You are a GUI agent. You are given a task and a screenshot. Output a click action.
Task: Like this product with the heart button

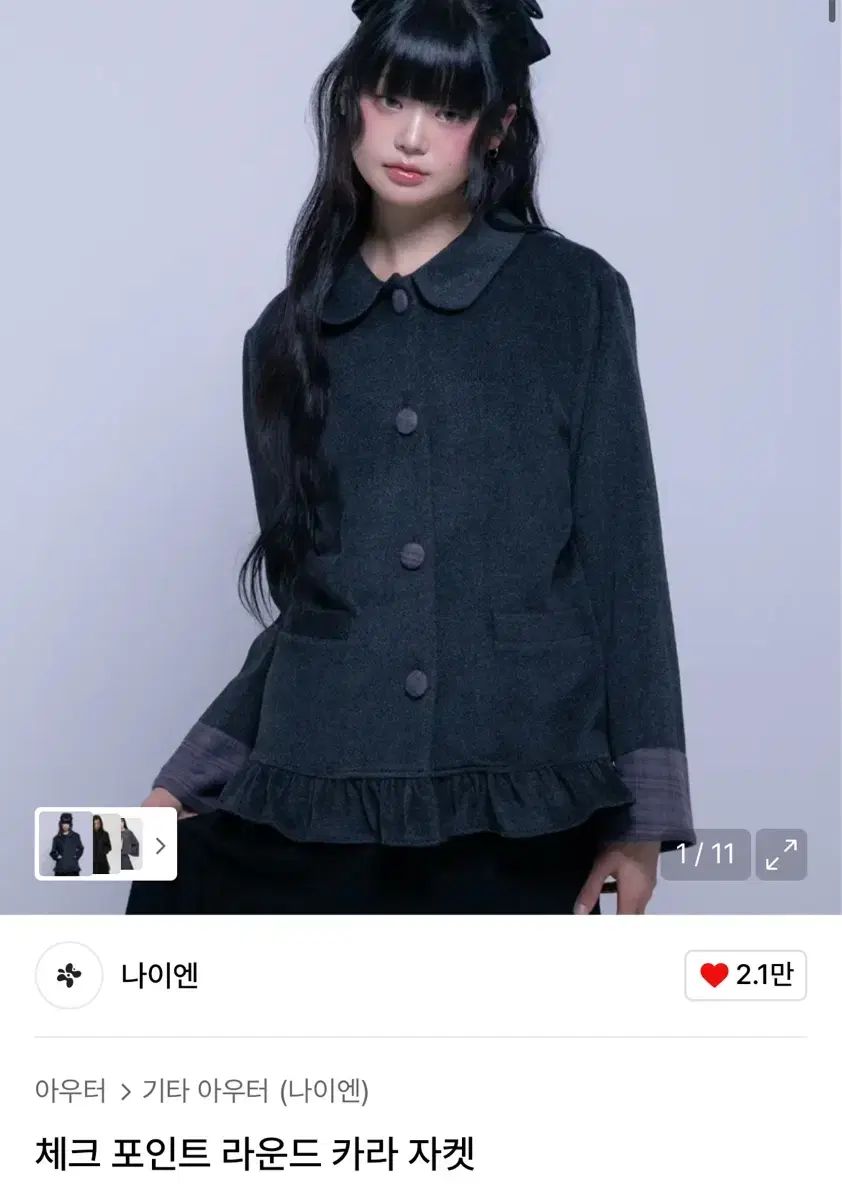click(x=745, y=975)
